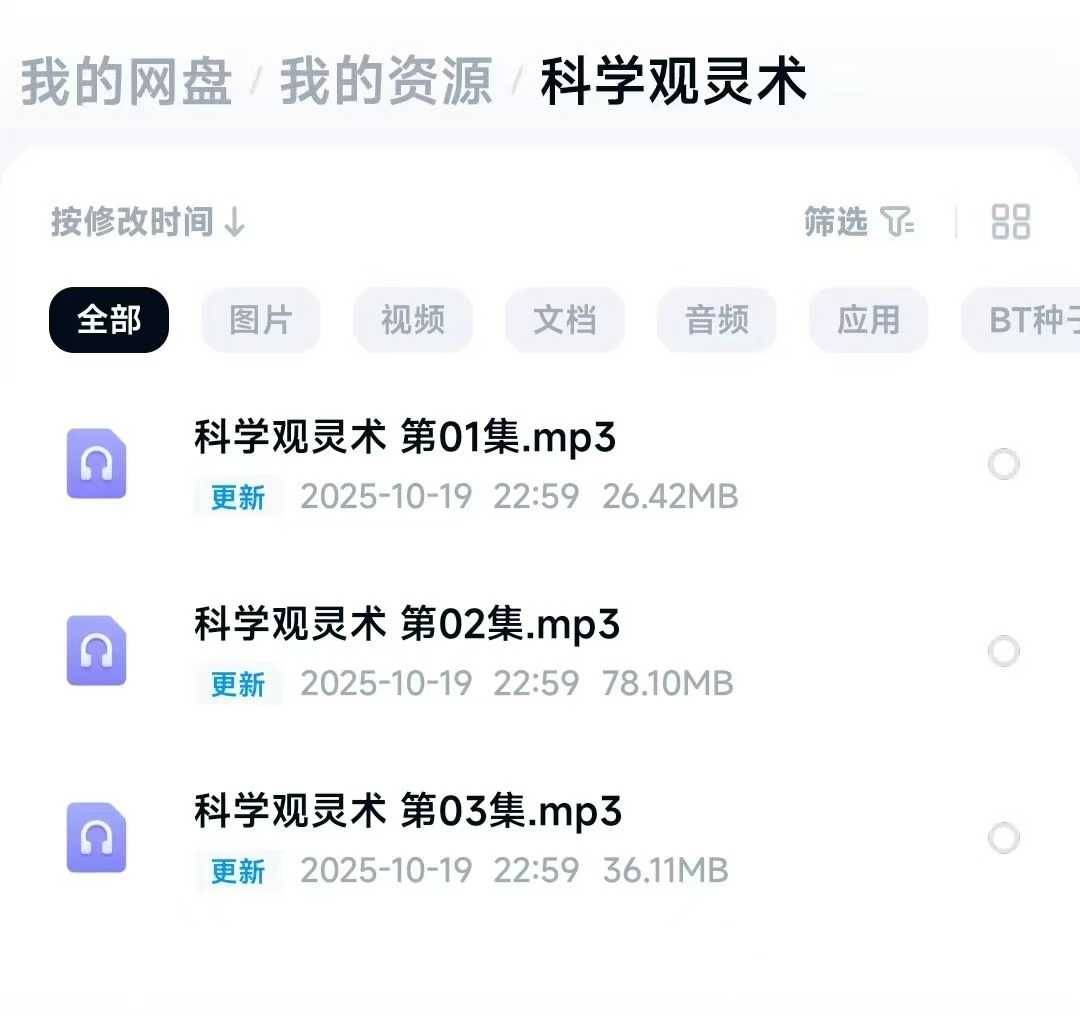This screenshot has height=1016, width=1080.
Task: Select the checkbox for 第03集.mp3
Action: click(1003, 838)
